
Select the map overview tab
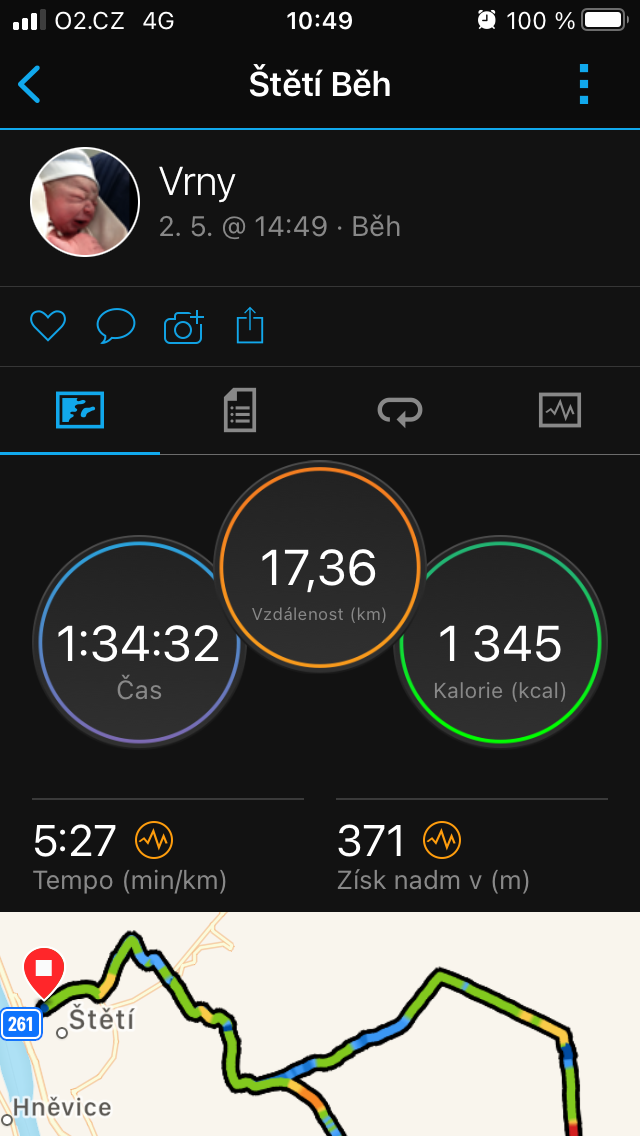pos(80,411)
